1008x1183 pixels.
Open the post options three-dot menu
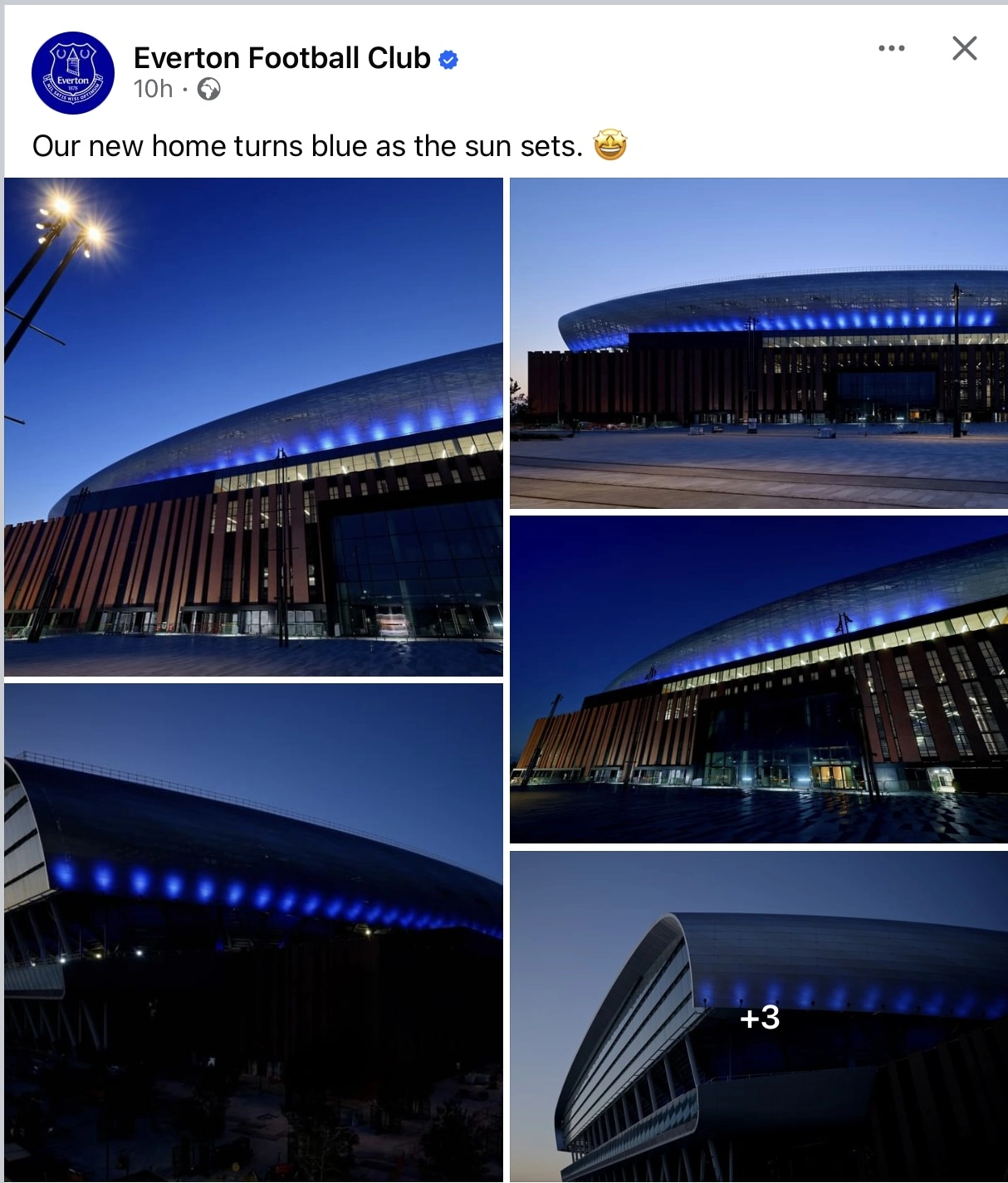pos(891,48)
